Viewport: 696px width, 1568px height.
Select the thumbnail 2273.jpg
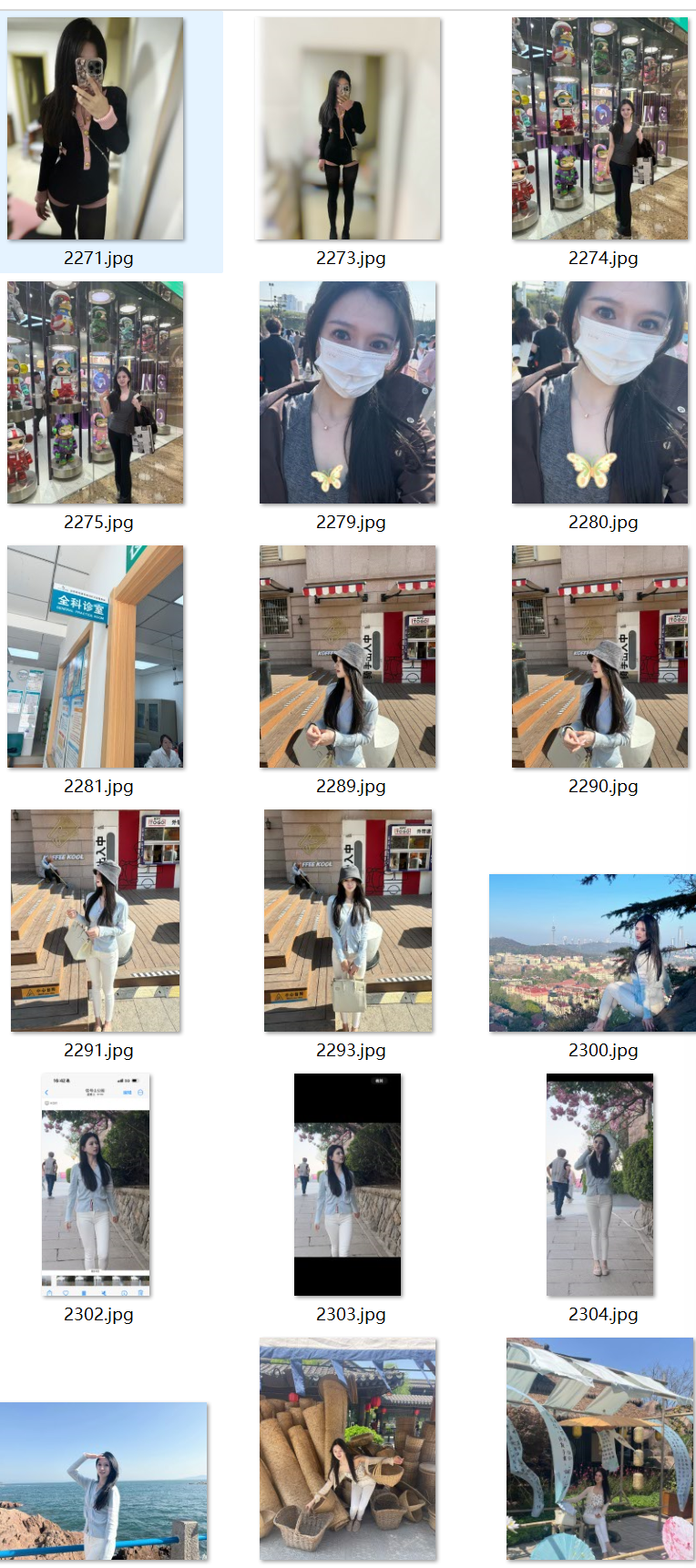pyautogui.click(x=348, y=128)
